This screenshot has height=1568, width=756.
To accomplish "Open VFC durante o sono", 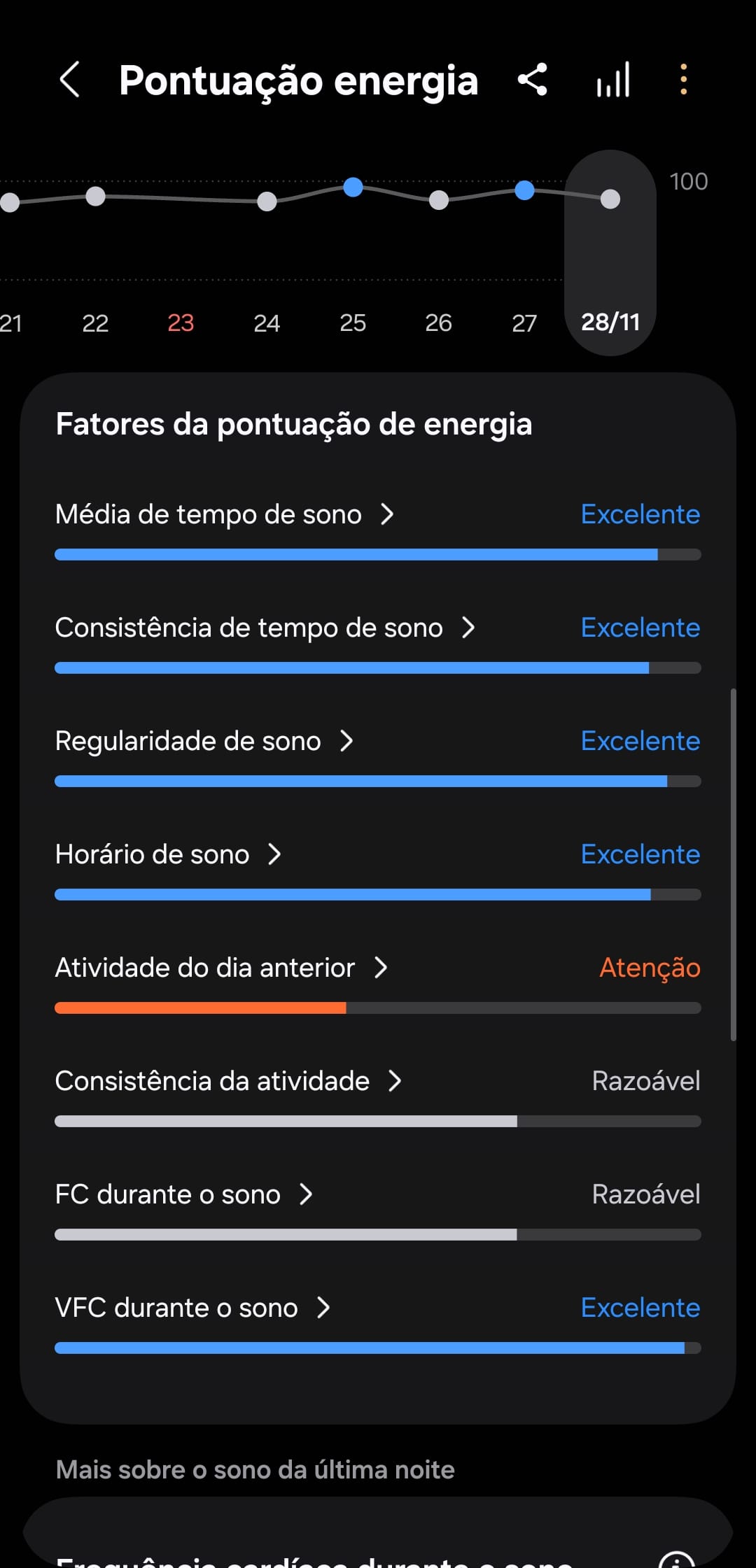I will pos(192,1308).
